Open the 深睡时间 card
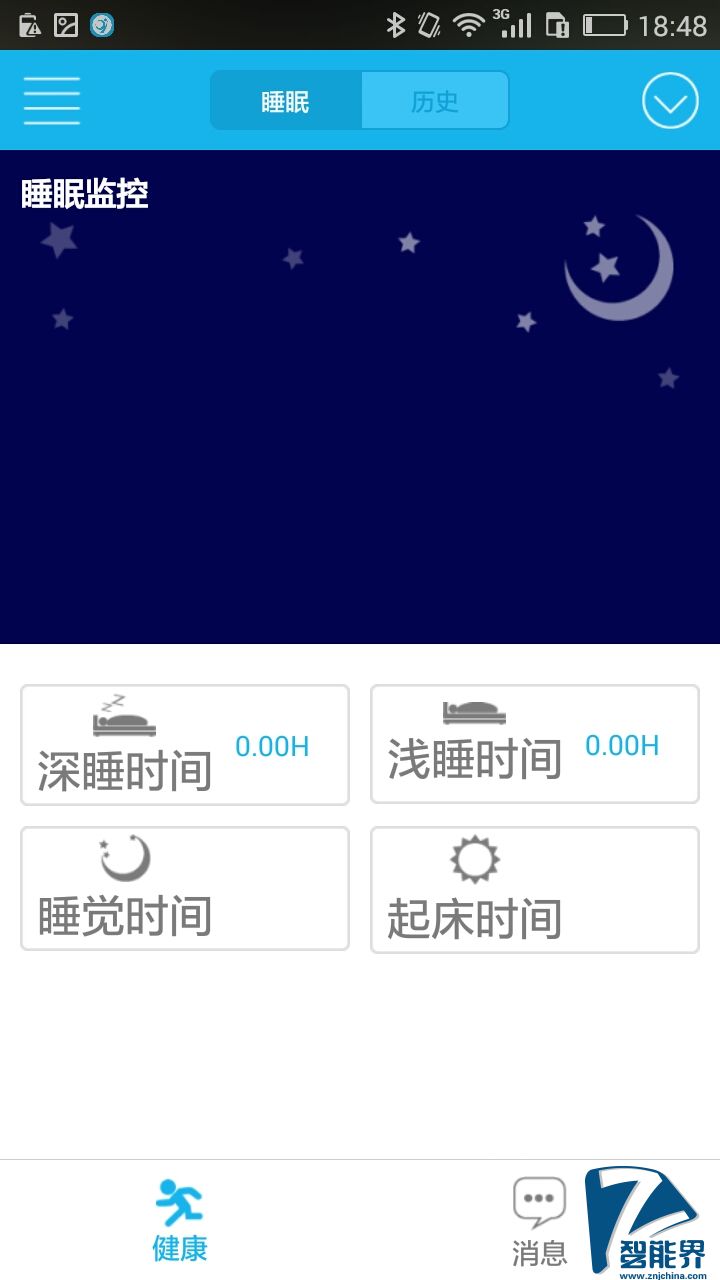Image resolution: width=720 pixels, height=1280 pixels. (185, 745)
